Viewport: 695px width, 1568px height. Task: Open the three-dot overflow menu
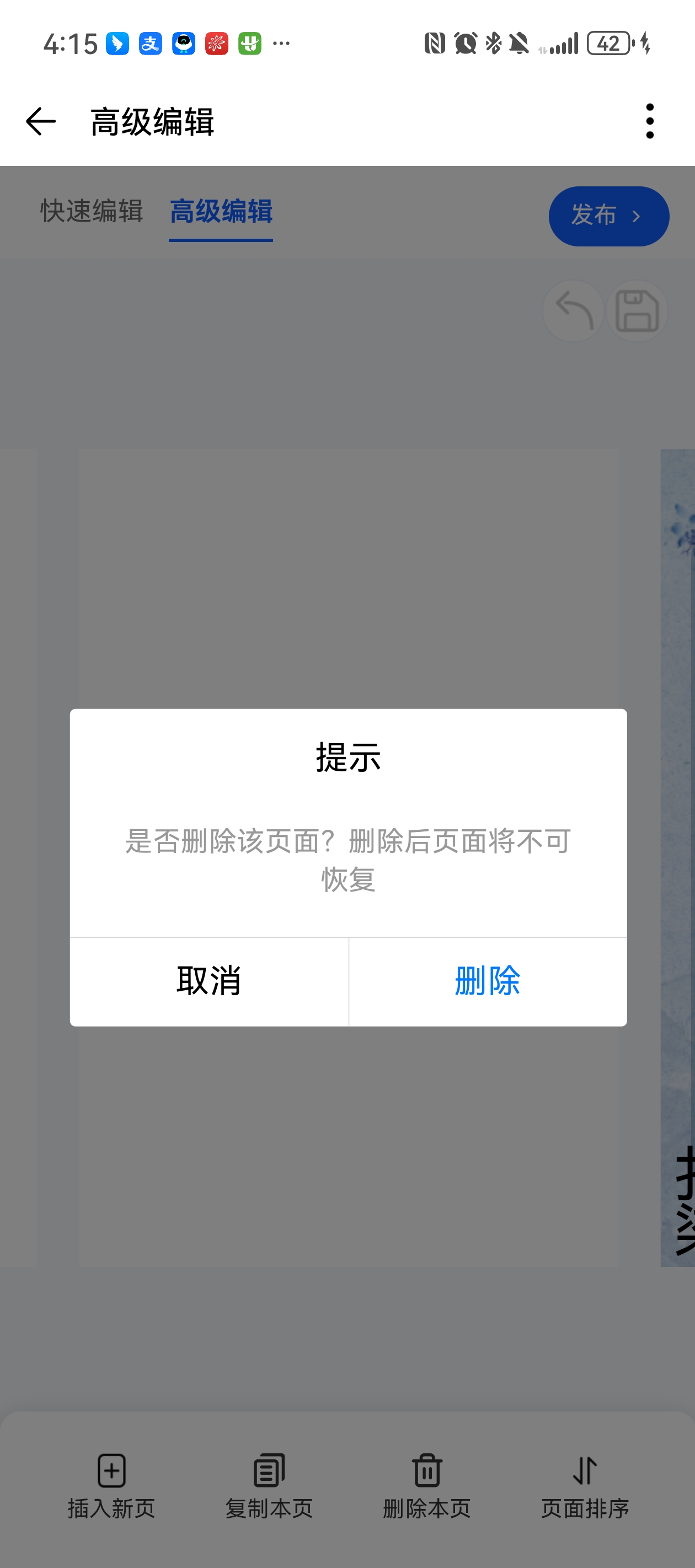(x=649, y=121)
